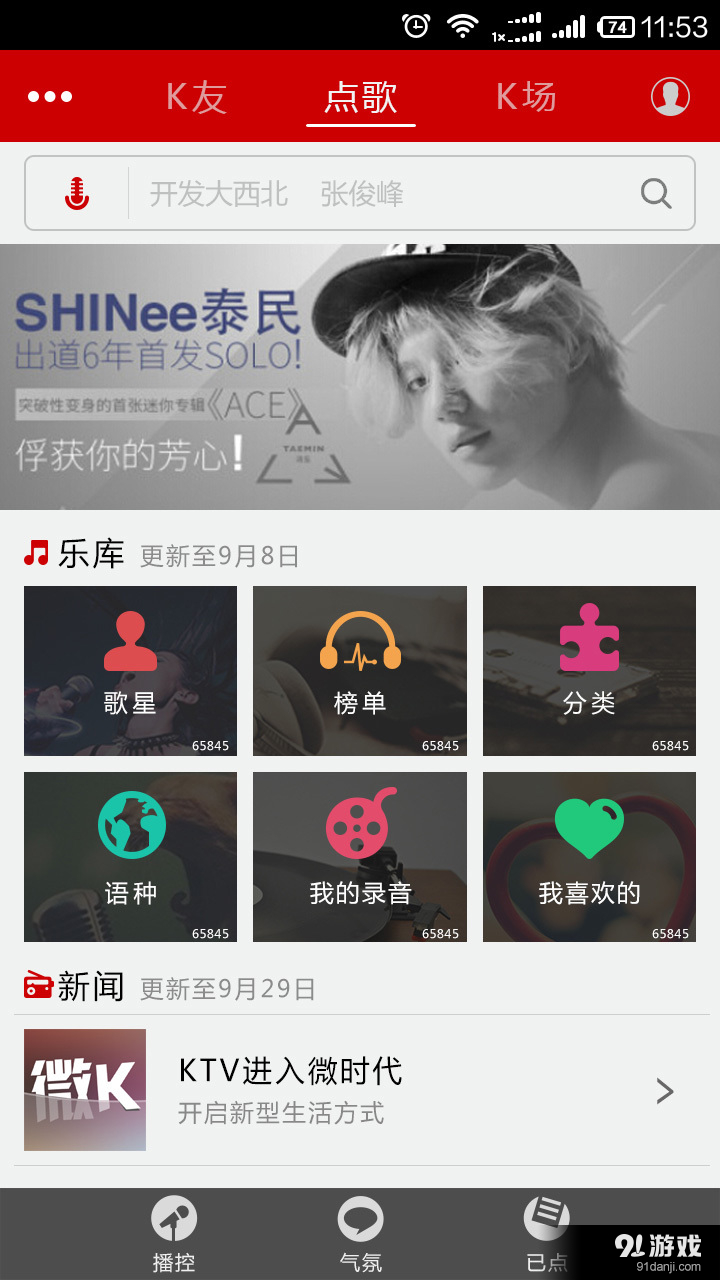Screen dimensions: 720x1280
Task: Open the user profile icon
Action: click(670, 97)
